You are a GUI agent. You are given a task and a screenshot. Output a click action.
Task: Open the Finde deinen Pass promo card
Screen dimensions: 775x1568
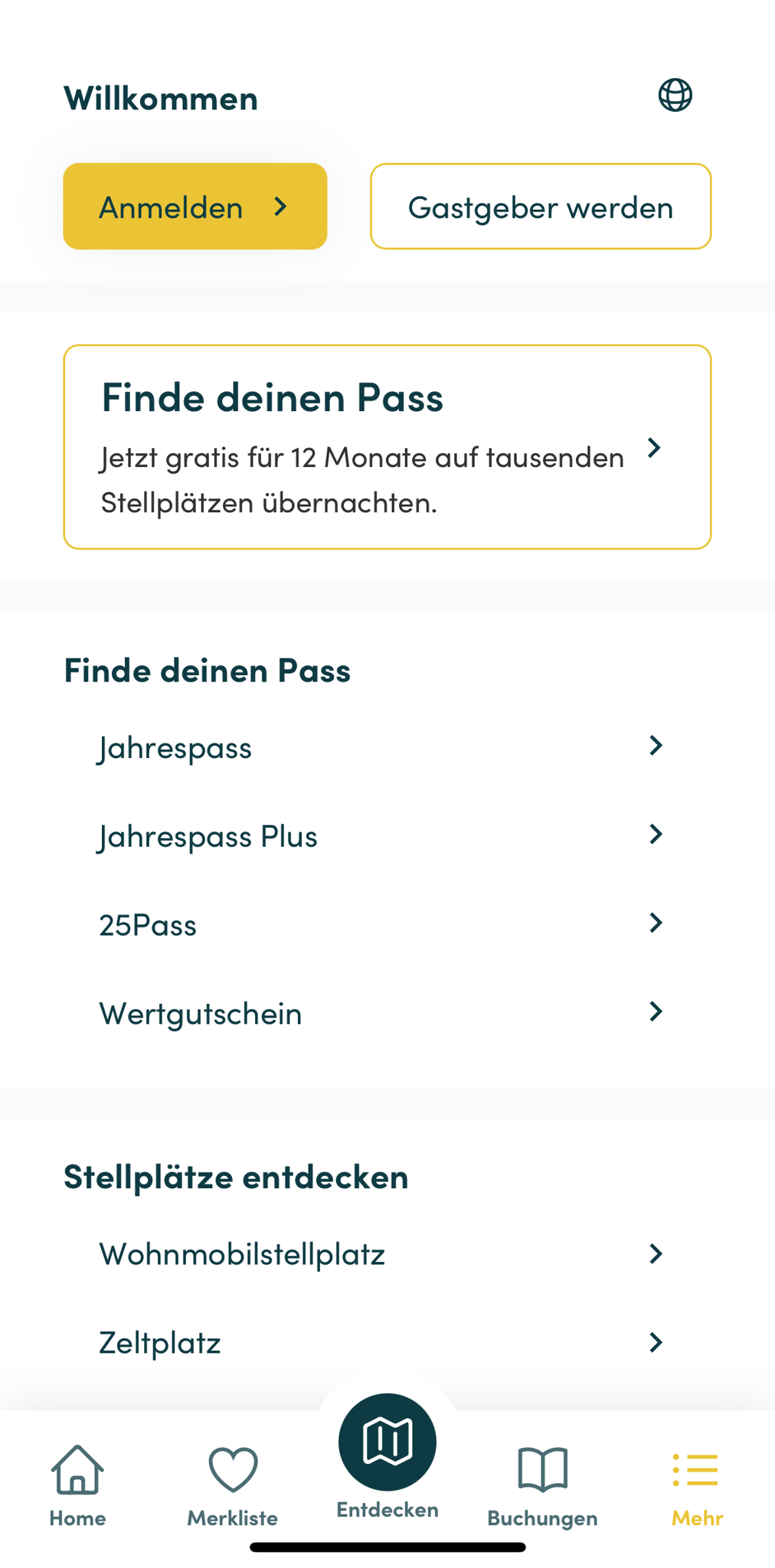(x=387, y=447)
